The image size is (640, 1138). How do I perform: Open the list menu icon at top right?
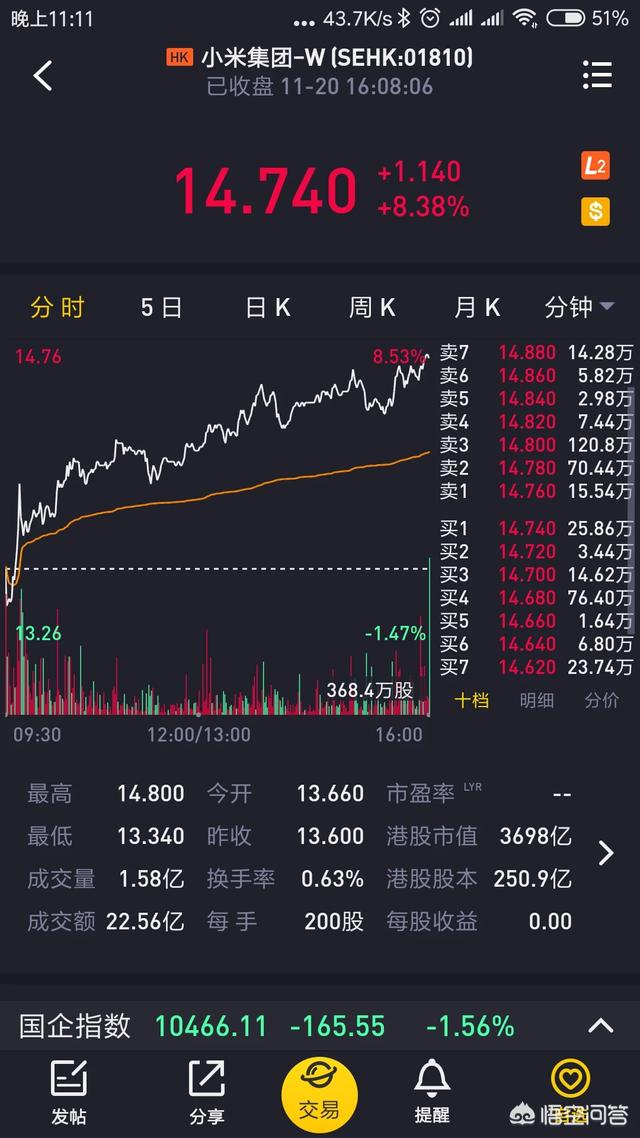click(x=597, y=75)
